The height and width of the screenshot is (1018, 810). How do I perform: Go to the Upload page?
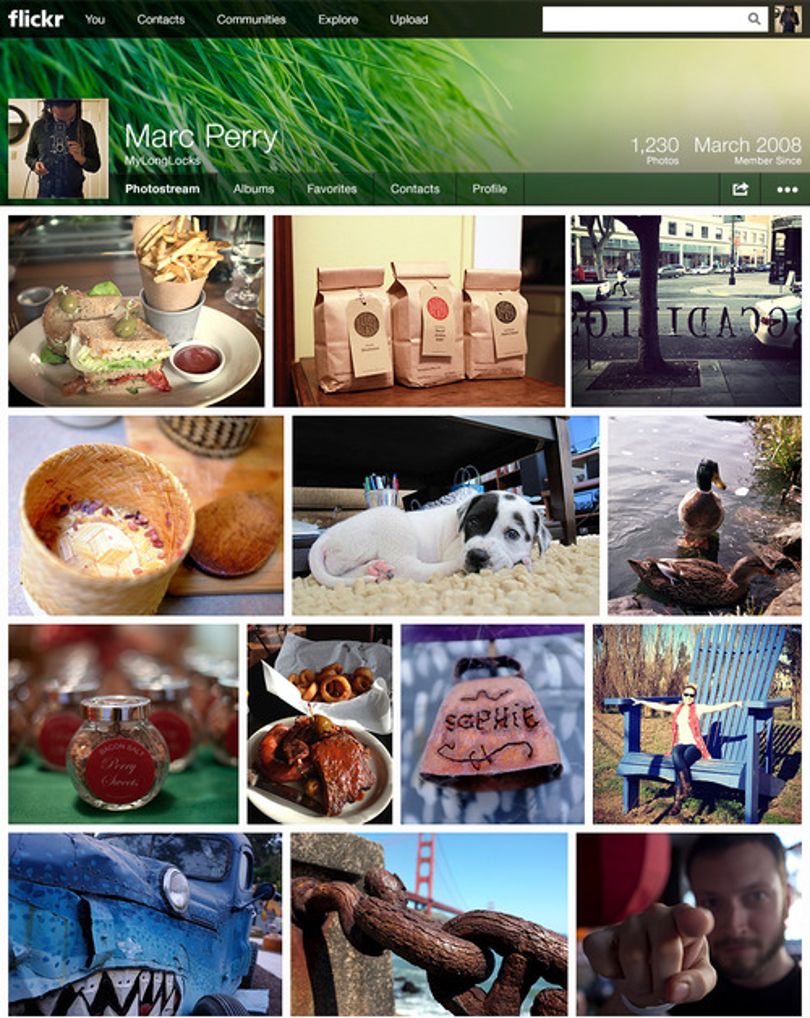pos(409,19)
